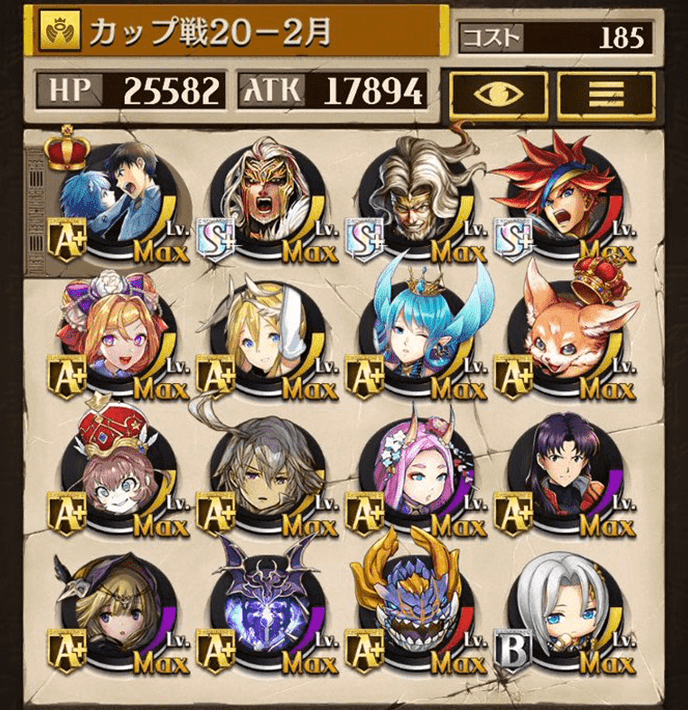688x710 pixels.
Task: Open the gray-haired tanned boy card
Action: pyautogui.click(x=264, y=472)
